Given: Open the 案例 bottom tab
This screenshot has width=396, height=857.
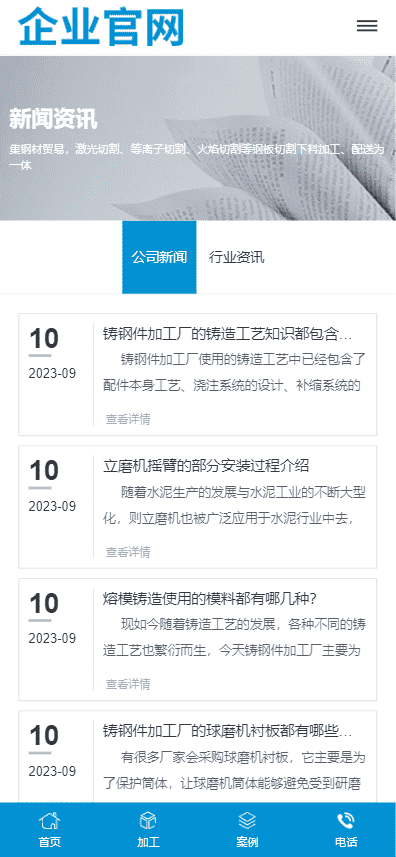Looking at the screenshot, I should 247,830.
